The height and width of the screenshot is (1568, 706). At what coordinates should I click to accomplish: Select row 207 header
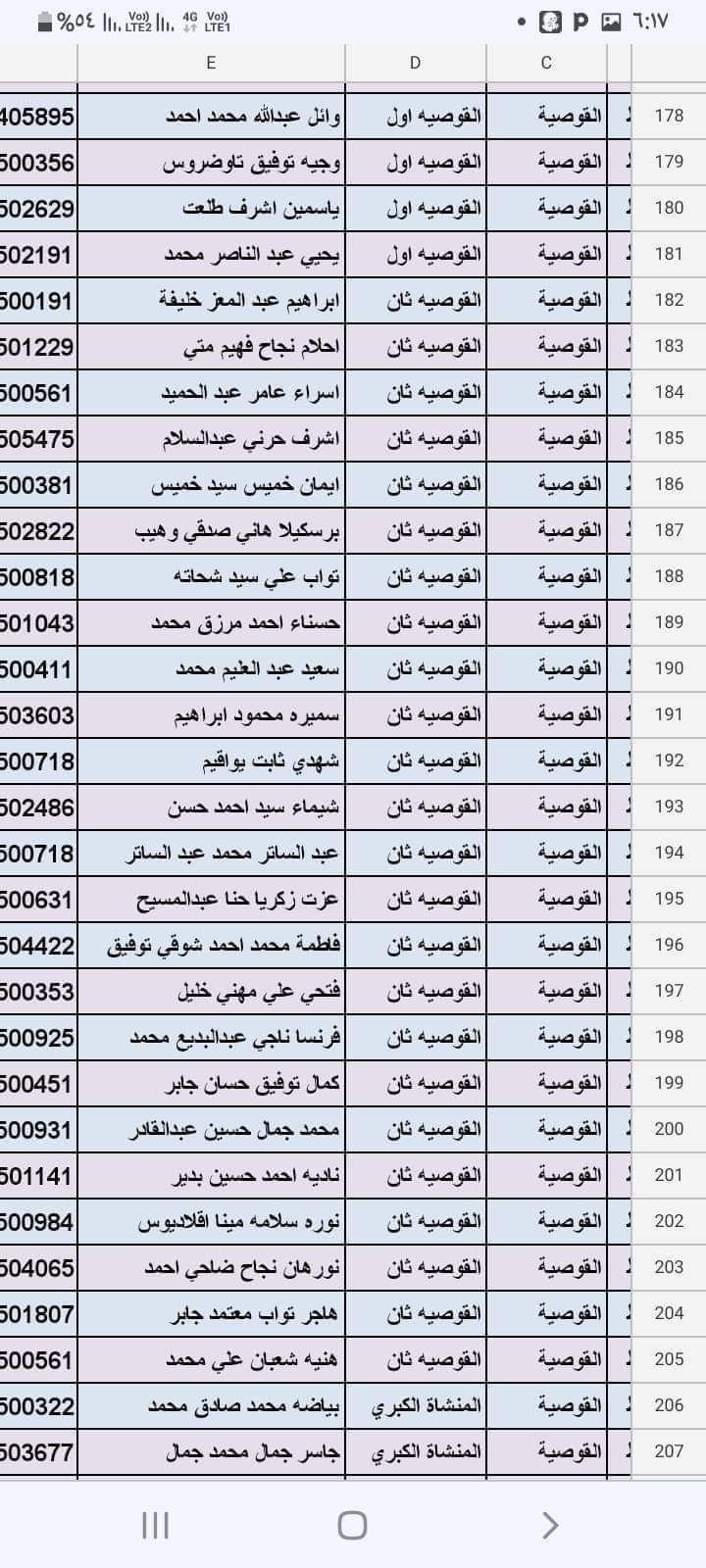[669, 1451]
